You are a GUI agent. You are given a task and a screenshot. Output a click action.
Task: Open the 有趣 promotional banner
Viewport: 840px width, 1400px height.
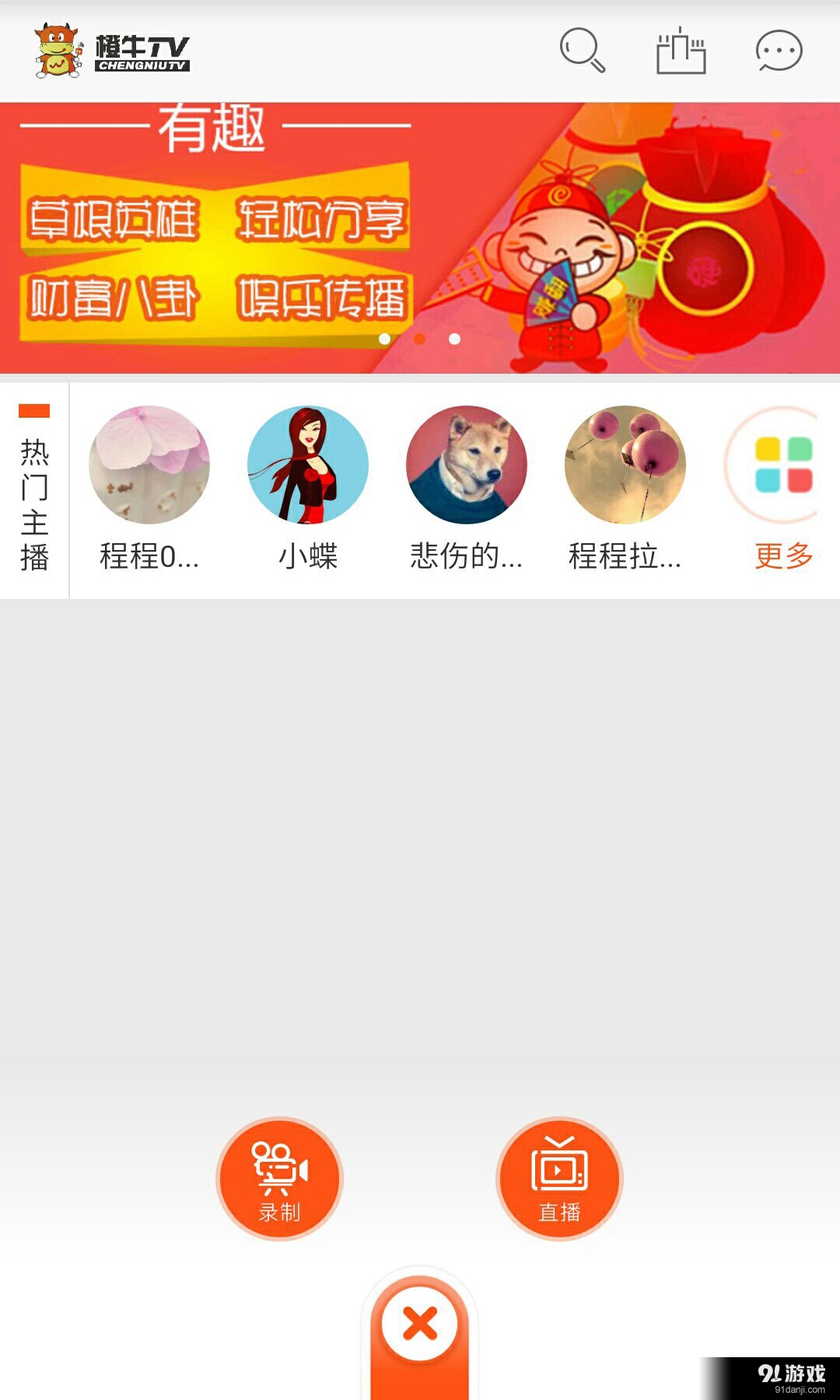tap(420, 238)
